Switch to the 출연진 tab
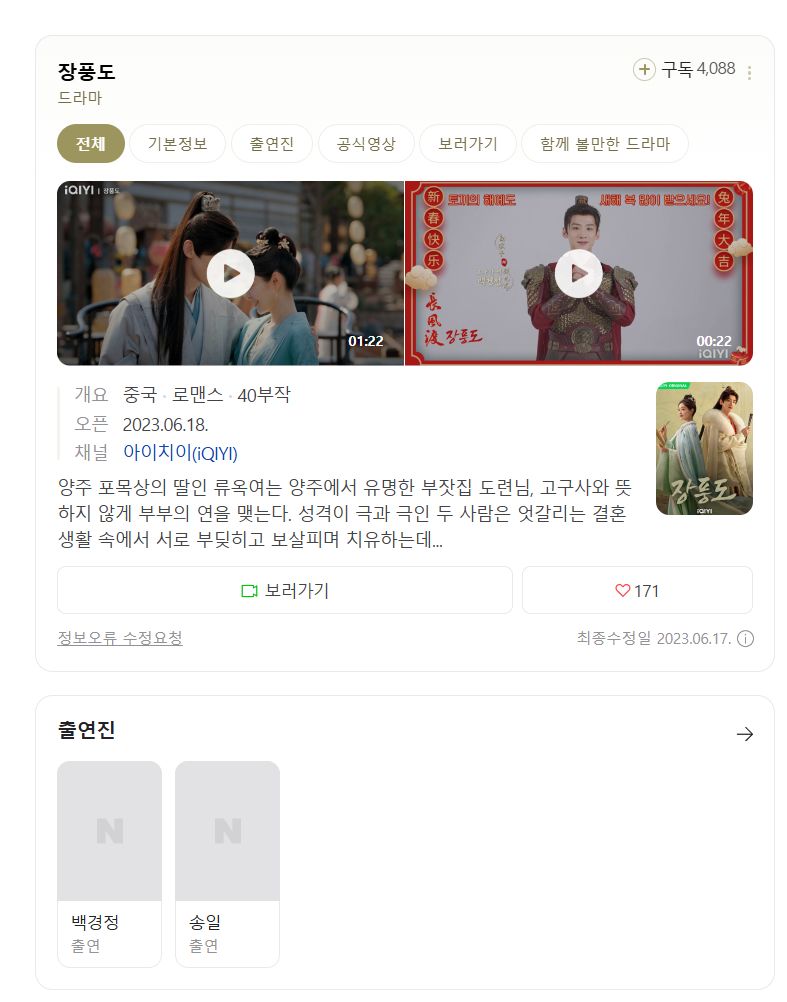 [271, 144]
